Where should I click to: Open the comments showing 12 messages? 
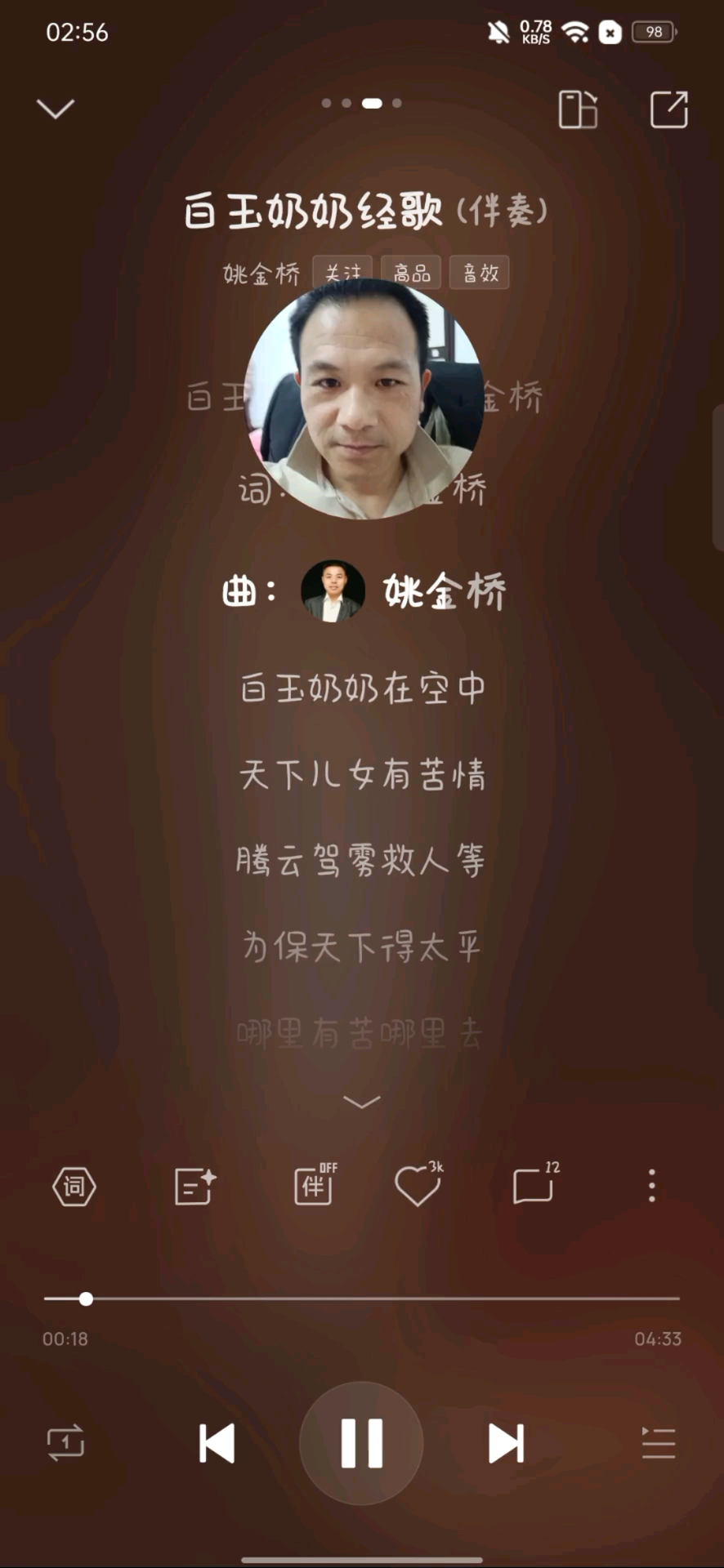tap(535, 1187)
